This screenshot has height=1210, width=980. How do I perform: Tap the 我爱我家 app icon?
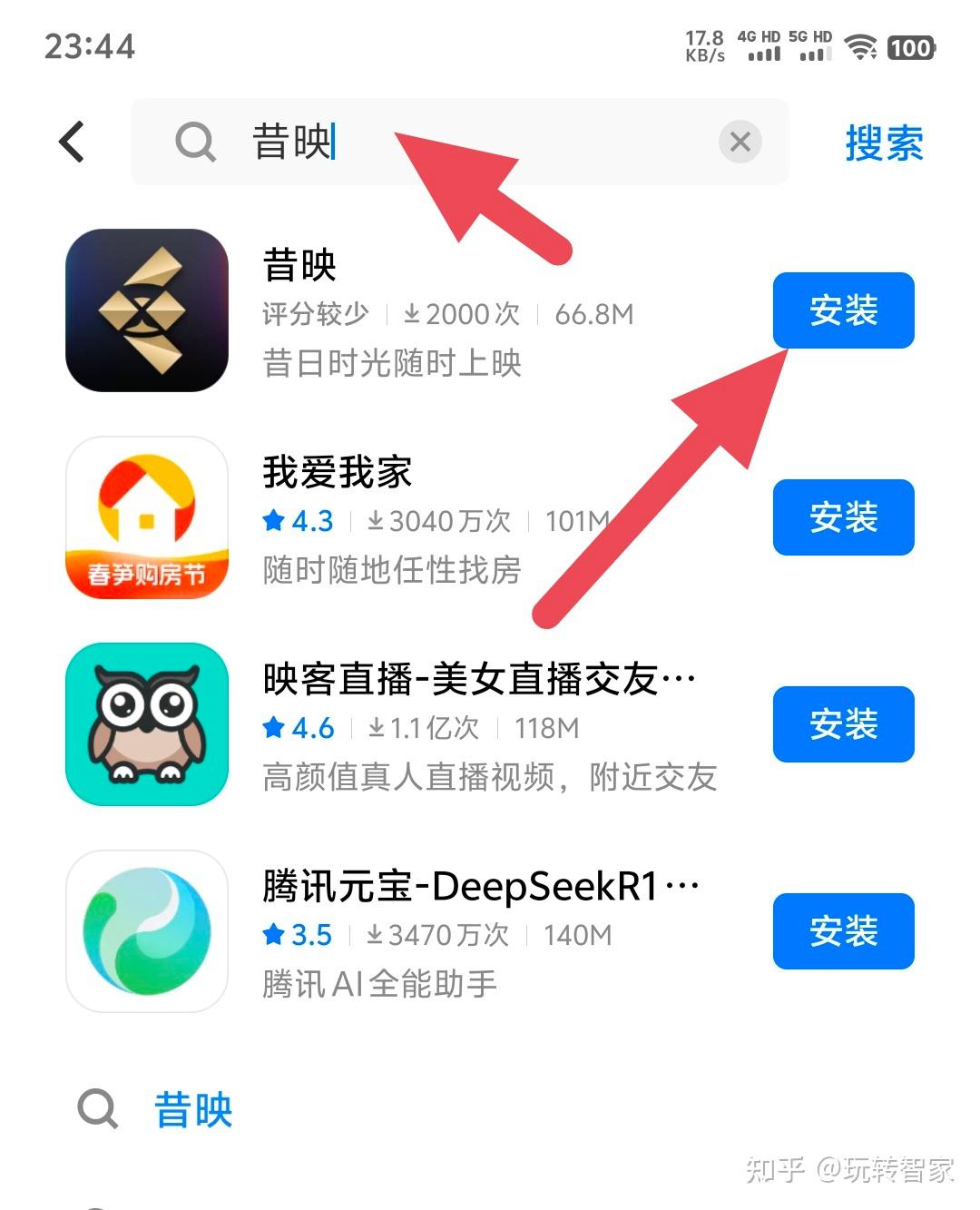(146, 518)
